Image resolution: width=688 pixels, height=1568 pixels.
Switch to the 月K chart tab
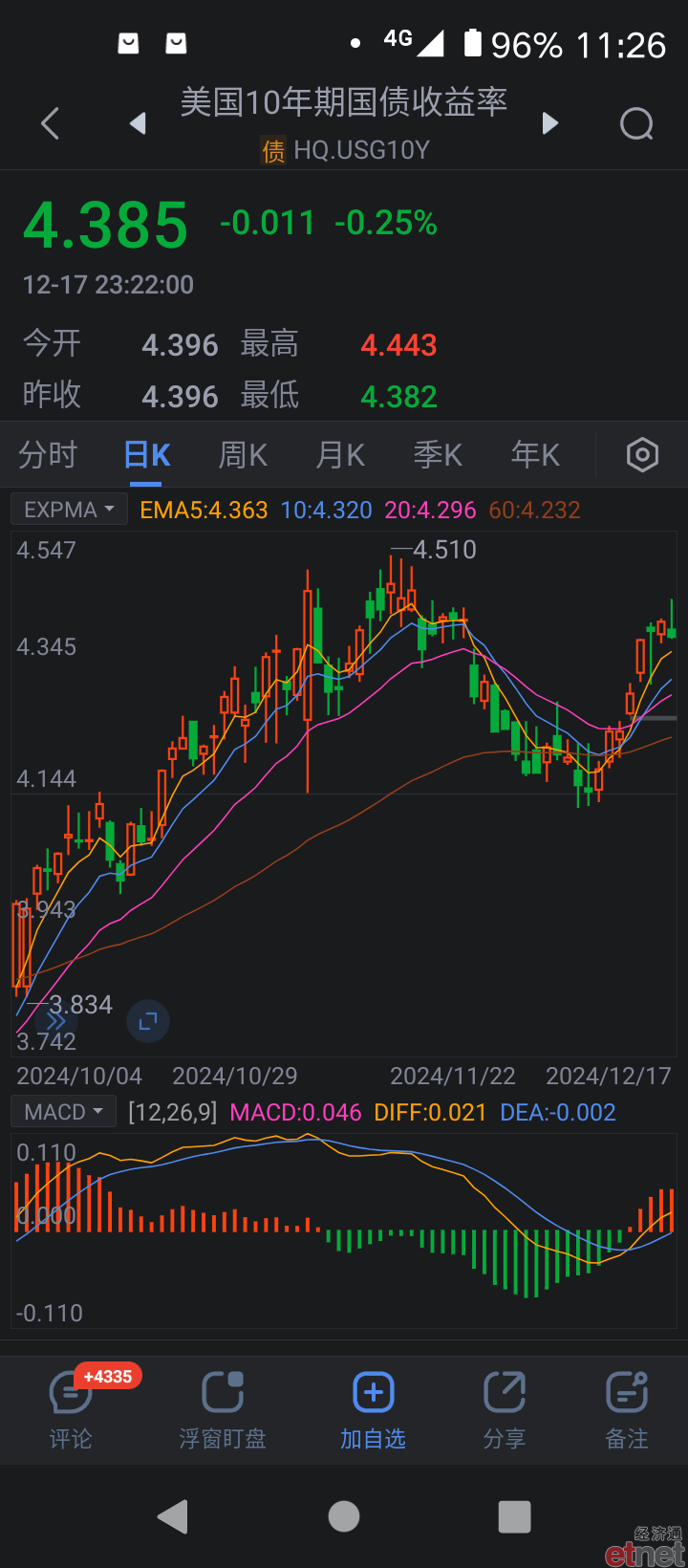coord(340,455)
